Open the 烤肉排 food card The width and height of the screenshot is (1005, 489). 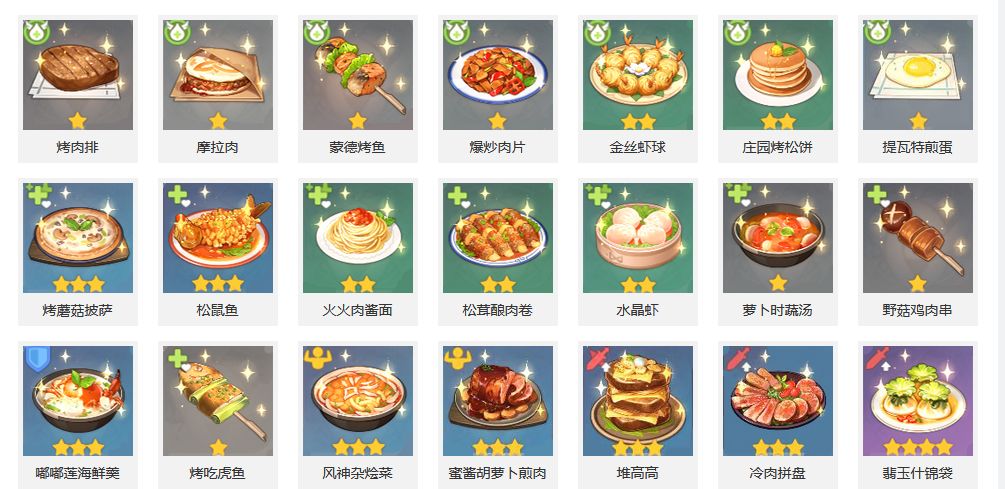click(78, 75)
